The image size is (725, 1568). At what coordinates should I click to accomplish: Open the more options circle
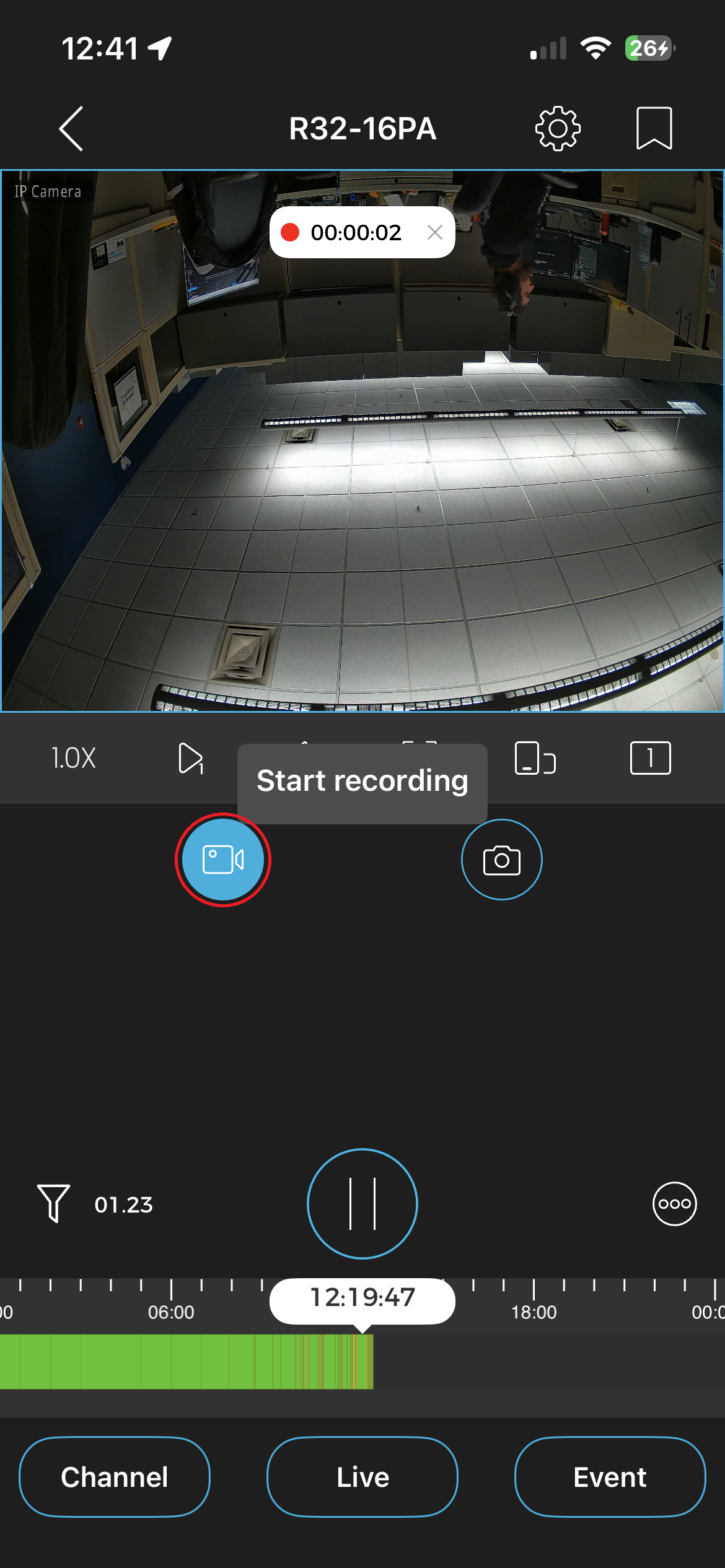(674, 1203)
